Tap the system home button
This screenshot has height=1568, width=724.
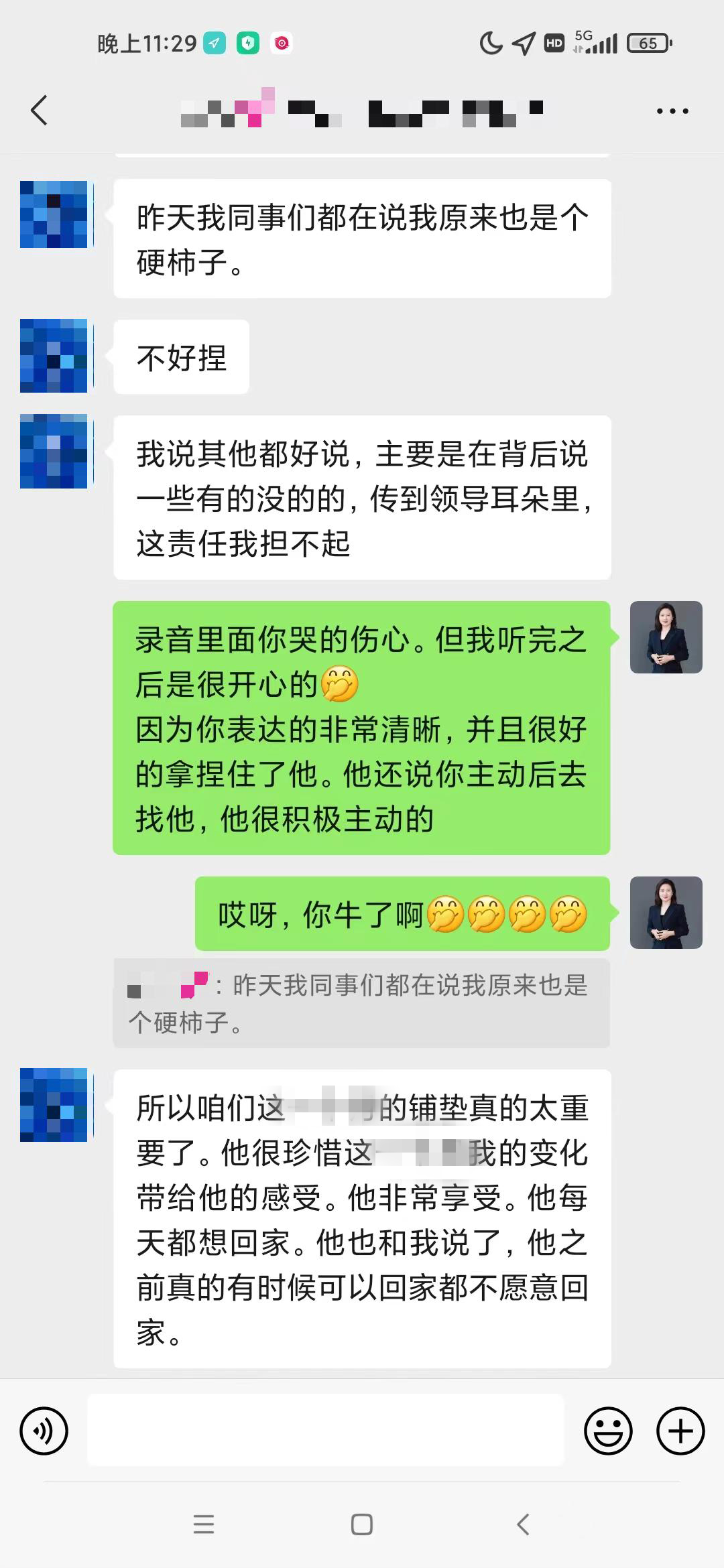coord(362,1524)
